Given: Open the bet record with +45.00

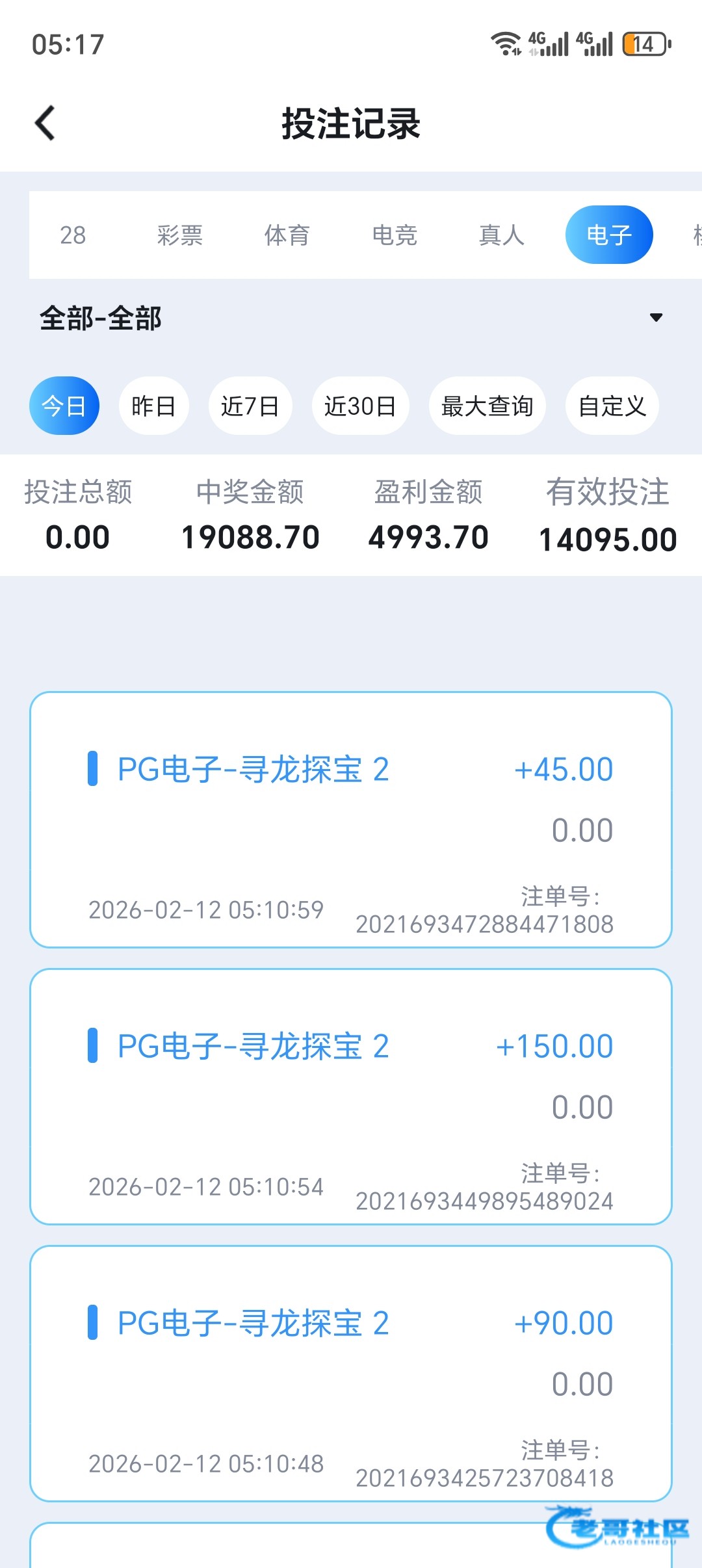Looking at the screenshot, I should coord(351,819).
